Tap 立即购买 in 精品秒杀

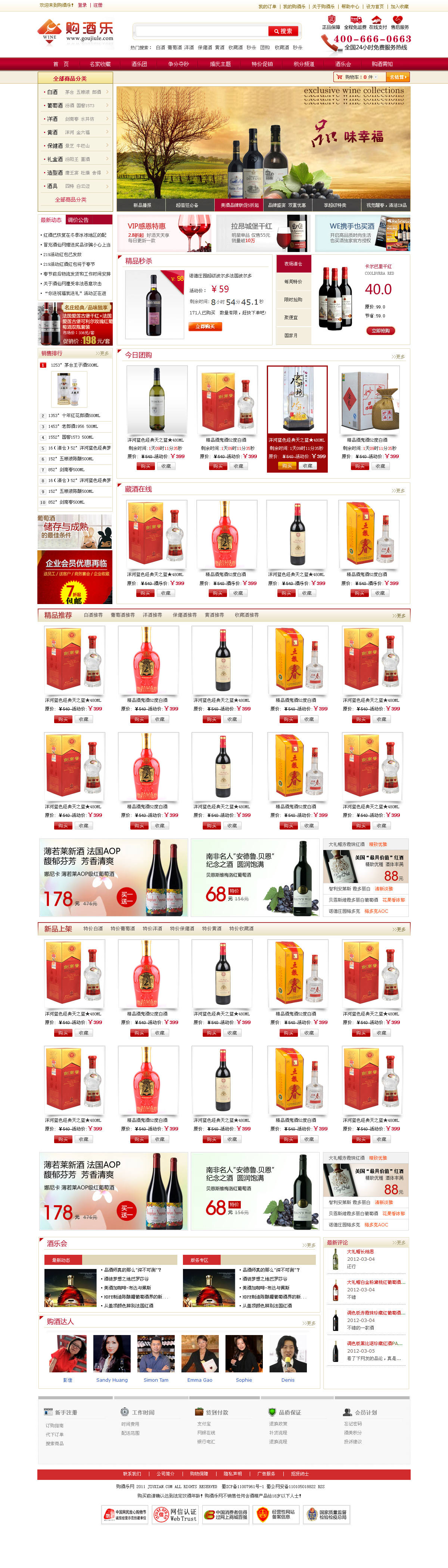[205, 327]
